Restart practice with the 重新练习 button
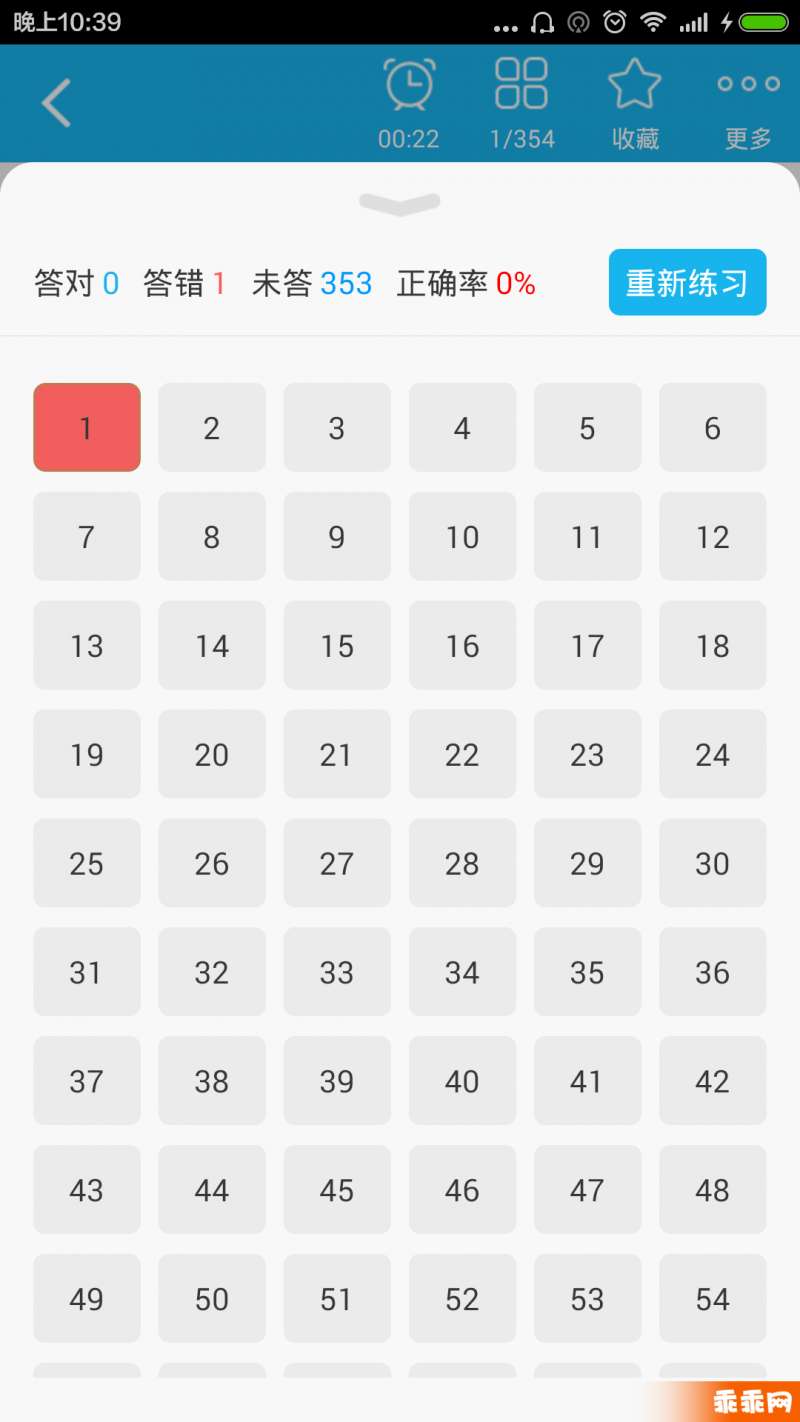 click(x=688, y=282)
